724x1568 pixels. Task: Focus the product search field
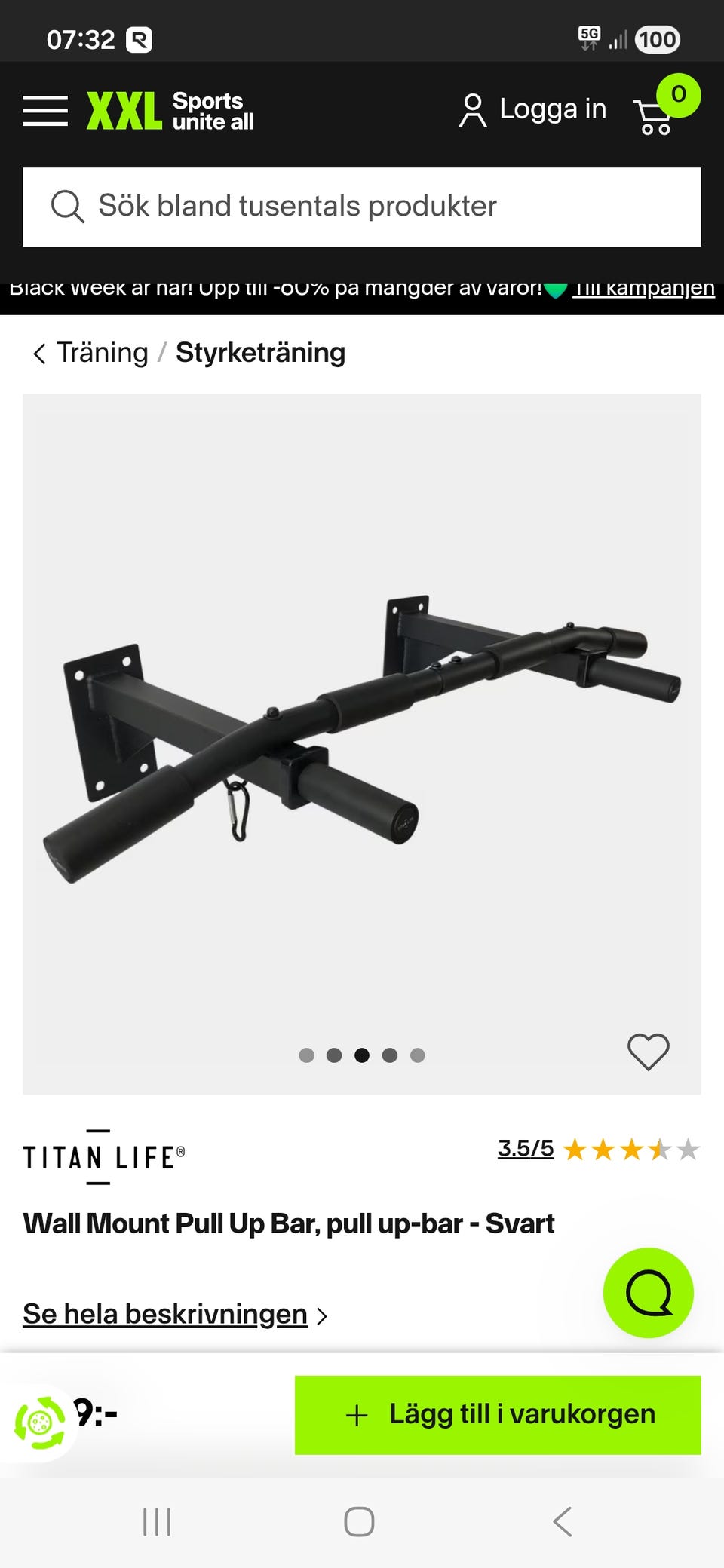[x=362, y=207]
